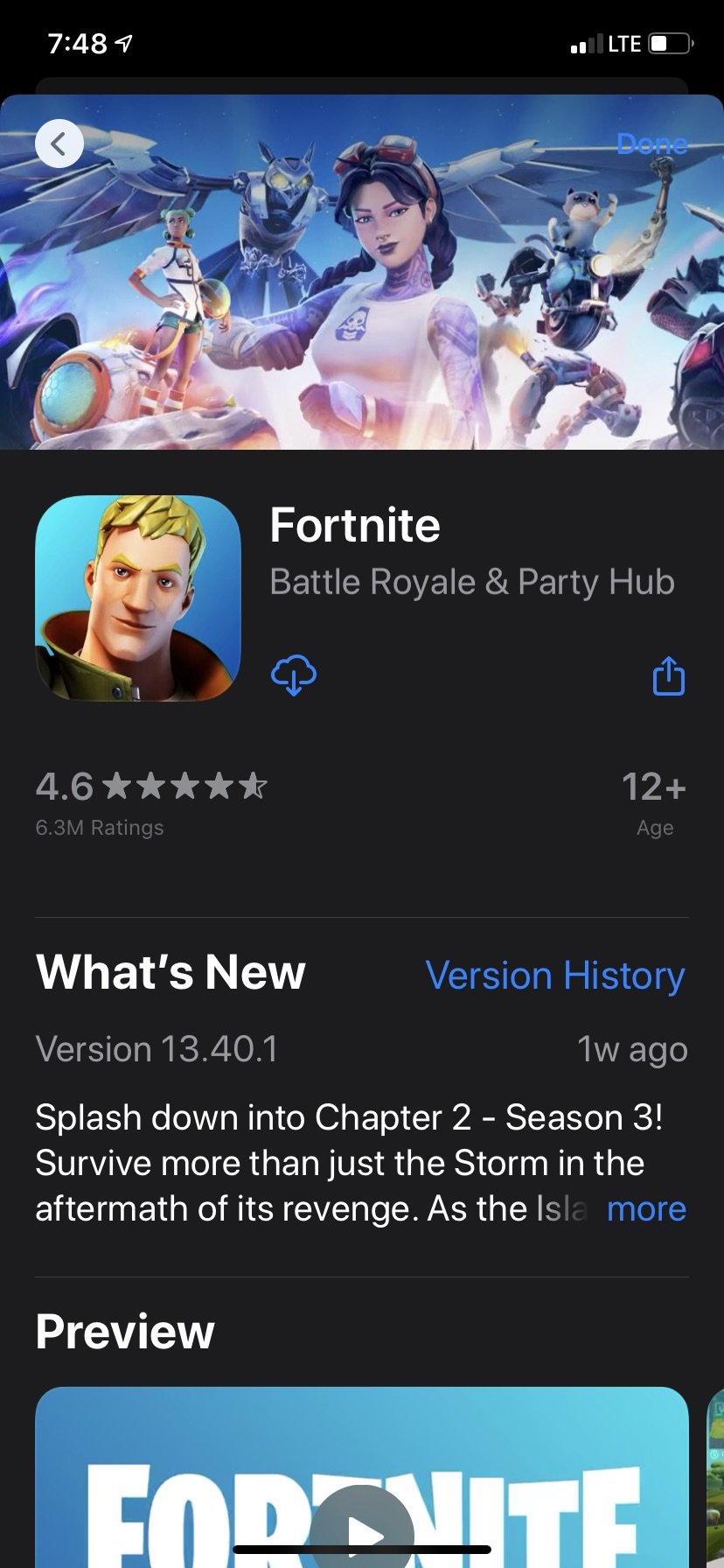Play the Fortnite preview video
Viewport: 724px width, 1568px height.
pyautogui.click(x=362, y=1531)
